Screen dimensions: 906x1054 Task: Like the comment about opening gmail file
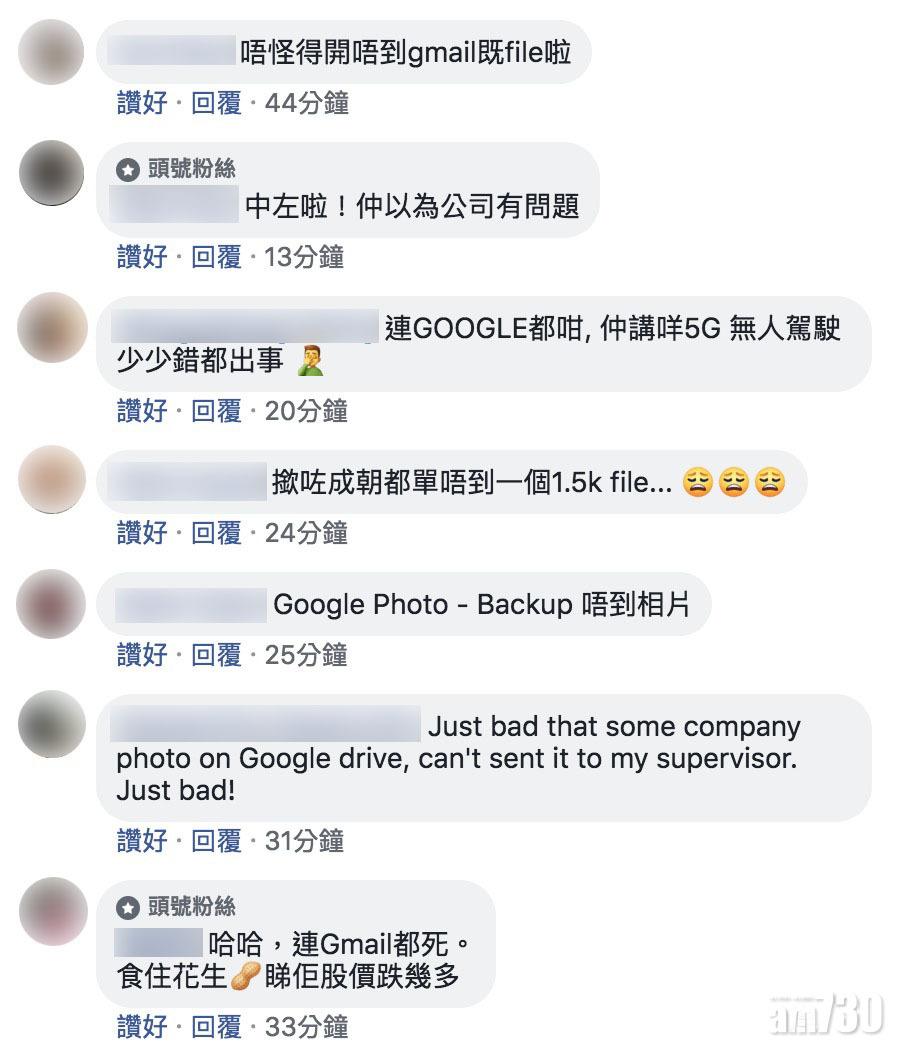[142, 103]
